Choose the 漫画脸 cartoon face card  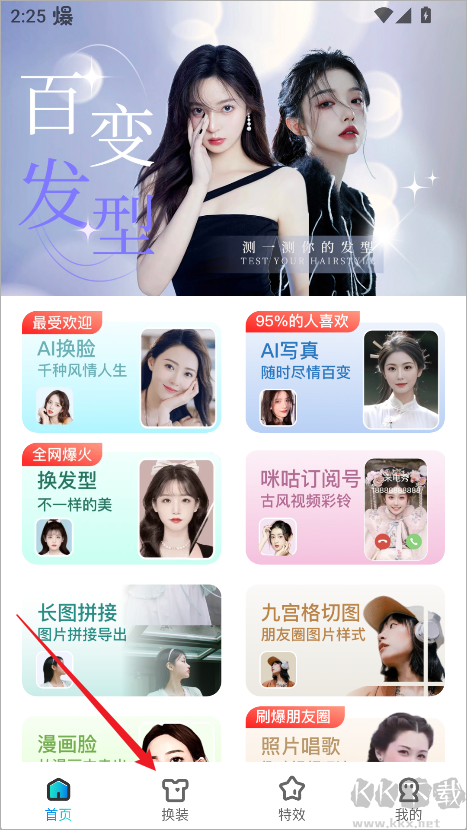click(x=121, y=739)
